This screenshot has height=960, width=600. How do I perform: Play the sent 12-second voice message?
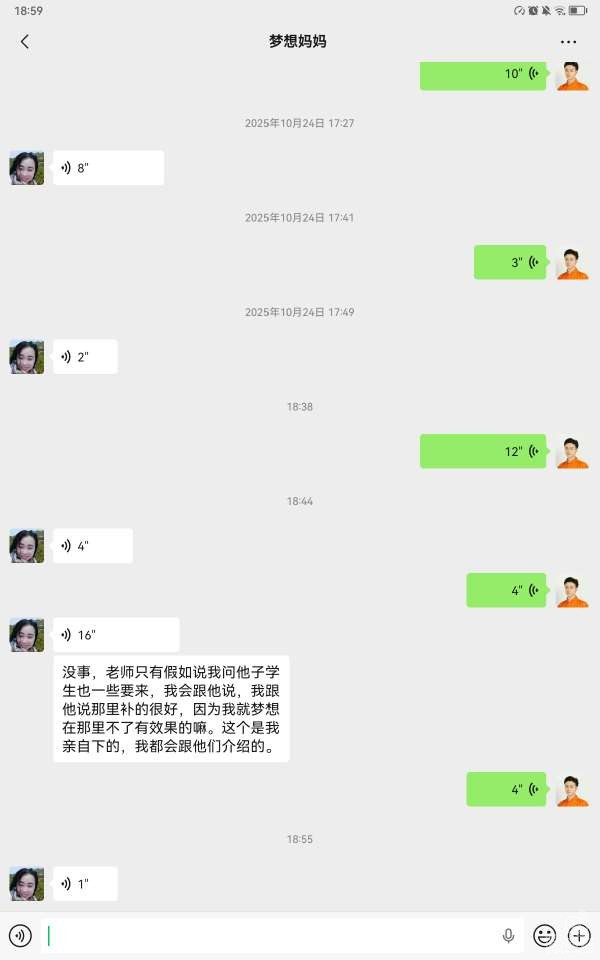(x=483, y=451)
